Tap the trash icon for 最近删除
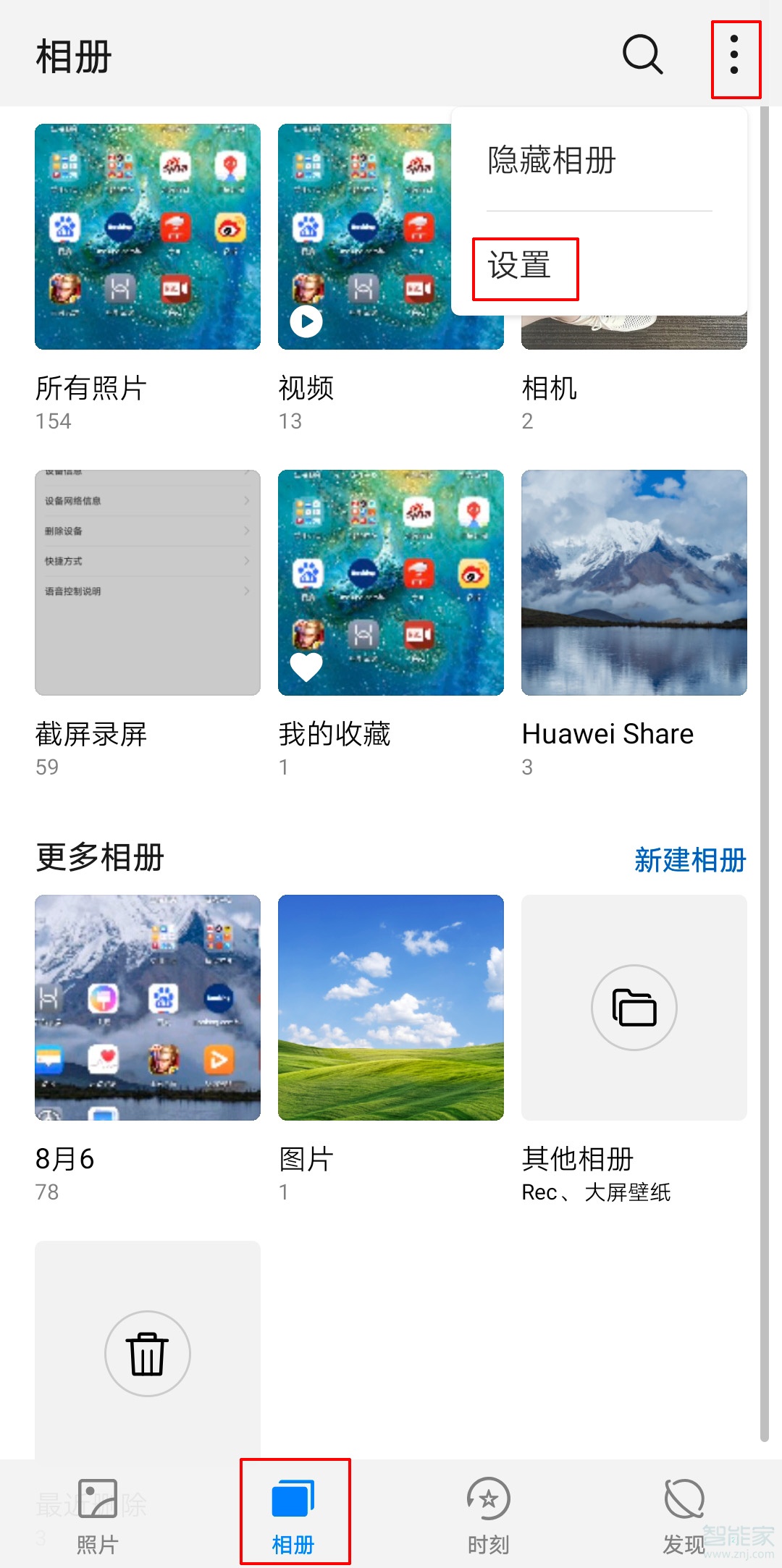 147,1352
